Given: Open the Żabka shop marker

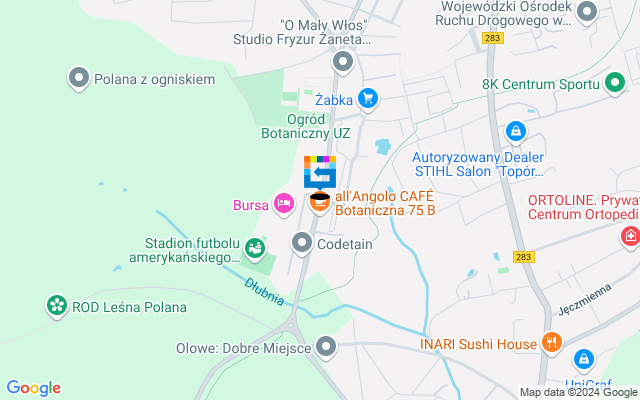Looking at the screenshot, I should (x=369, y=97).
